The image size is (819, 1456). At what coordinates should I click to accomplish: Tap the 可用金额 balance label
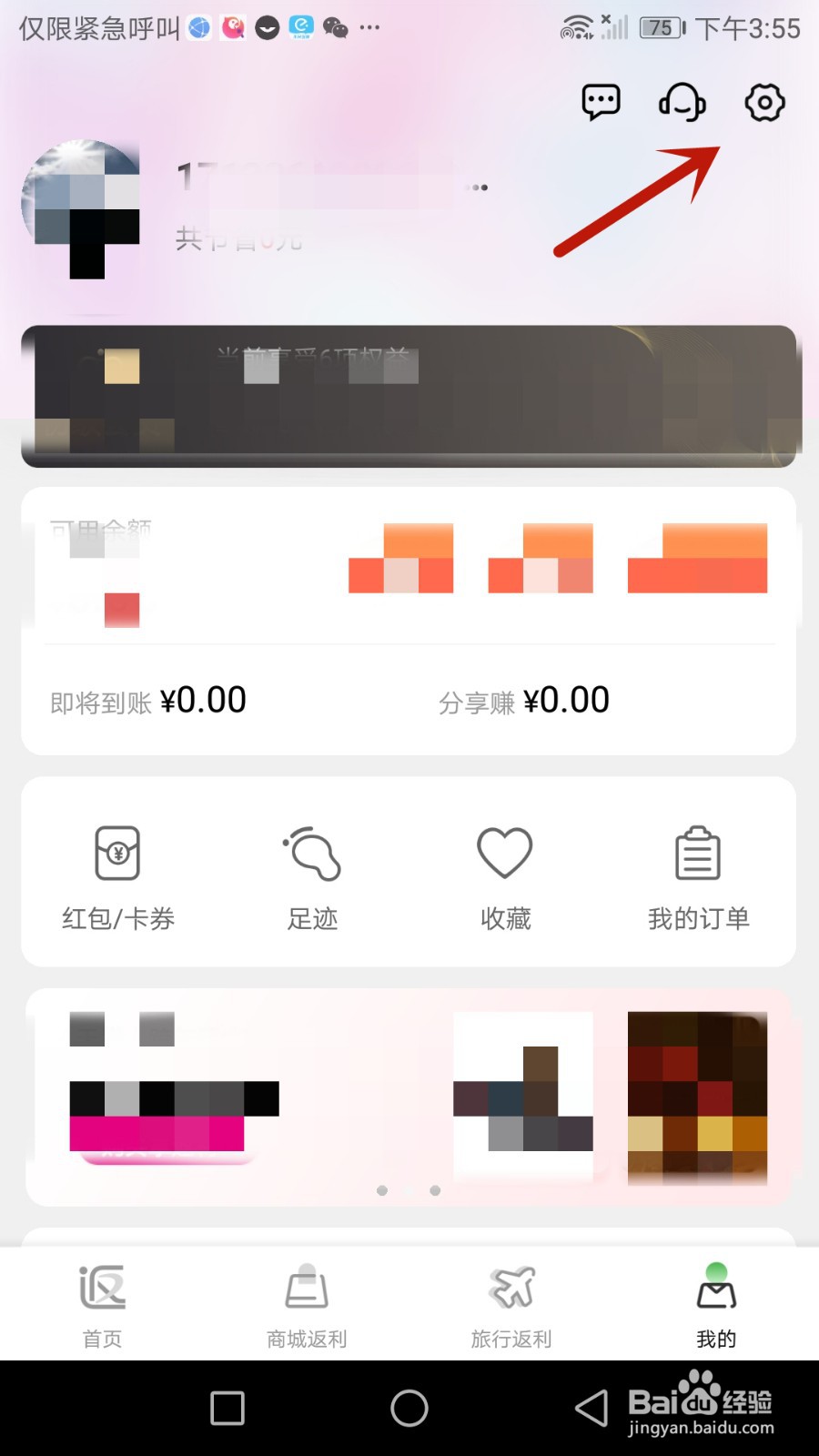click(x=100, y=528)
